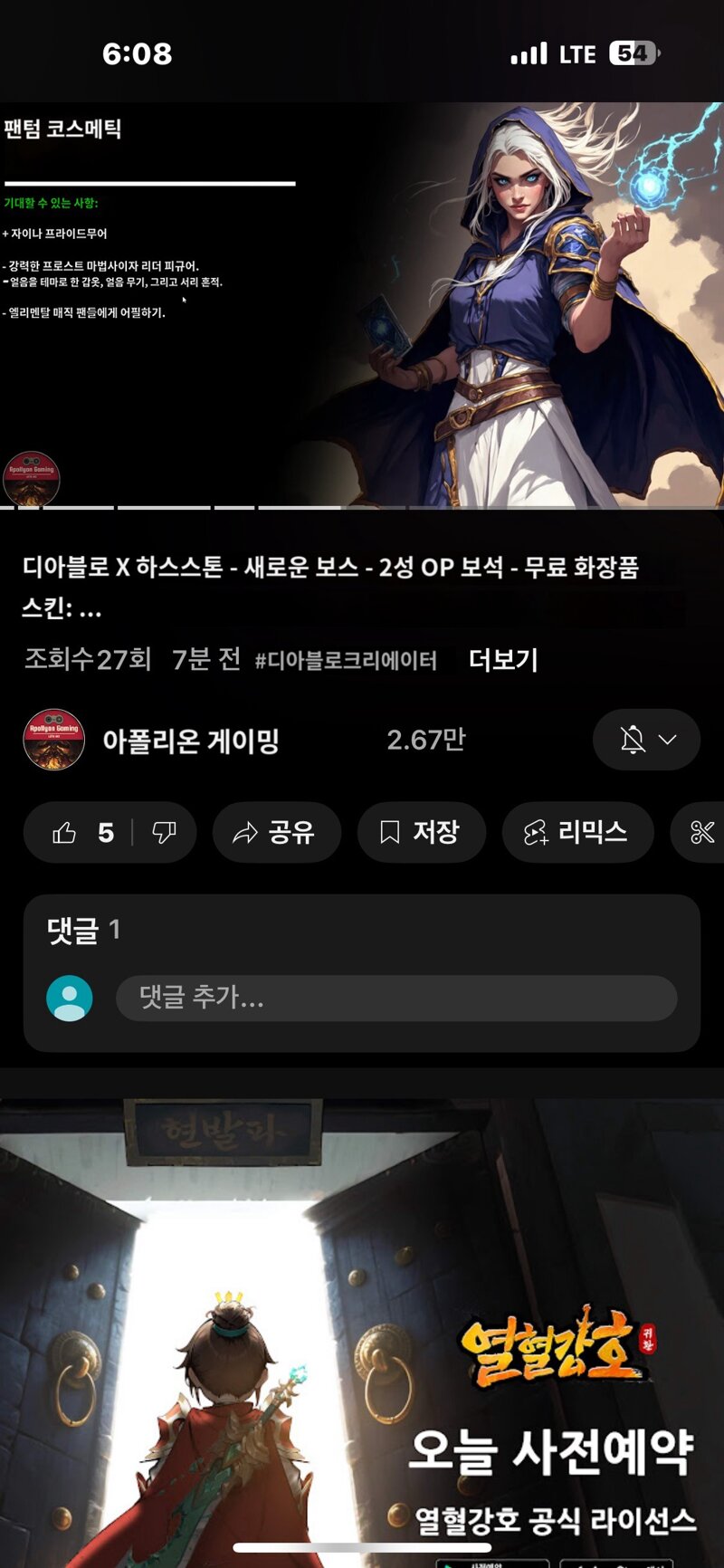Expand the description with 더보기
The width and height of the screenshot is (724, 1568).
pyautogui.click(x=503, y=660)
